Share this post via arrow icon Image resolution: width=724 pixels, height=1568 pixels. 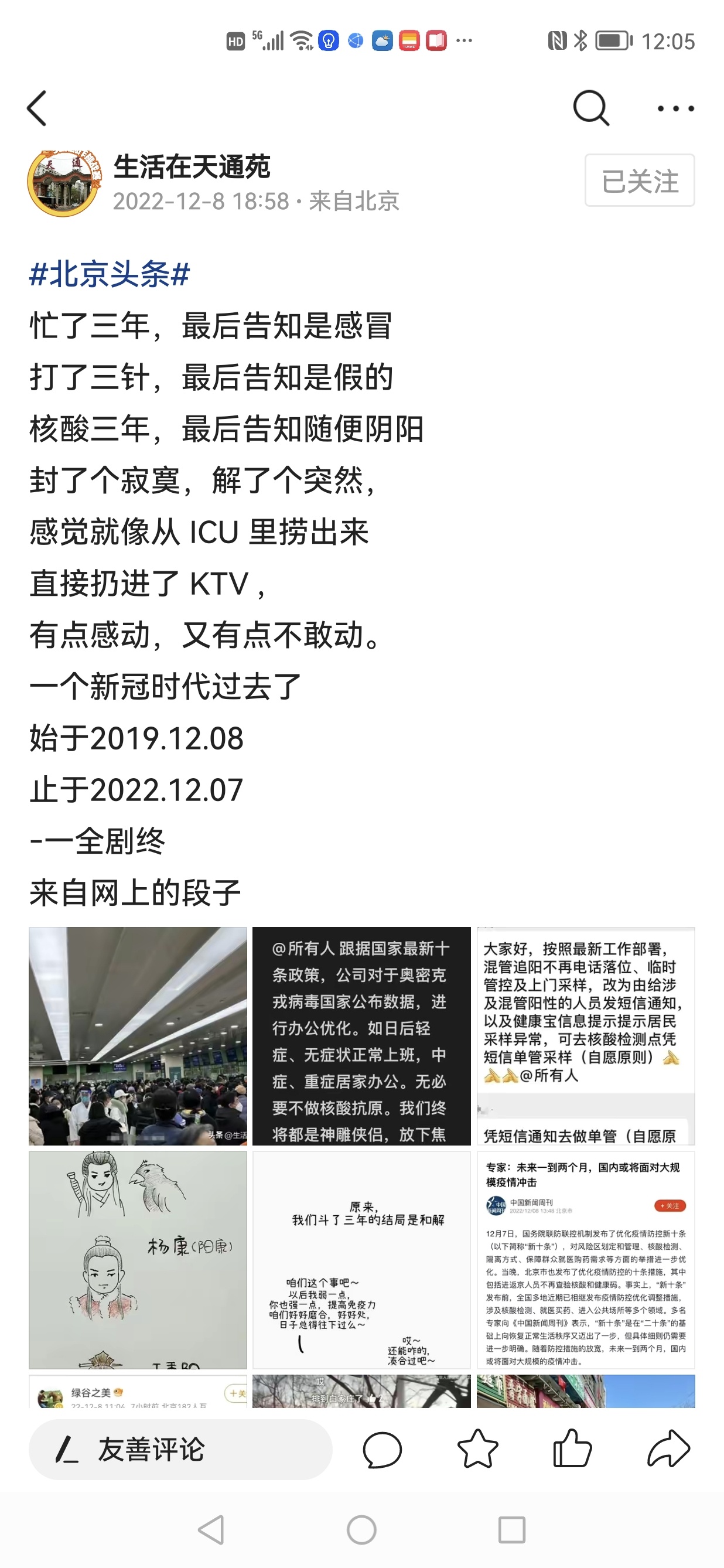pos(668,1449)
